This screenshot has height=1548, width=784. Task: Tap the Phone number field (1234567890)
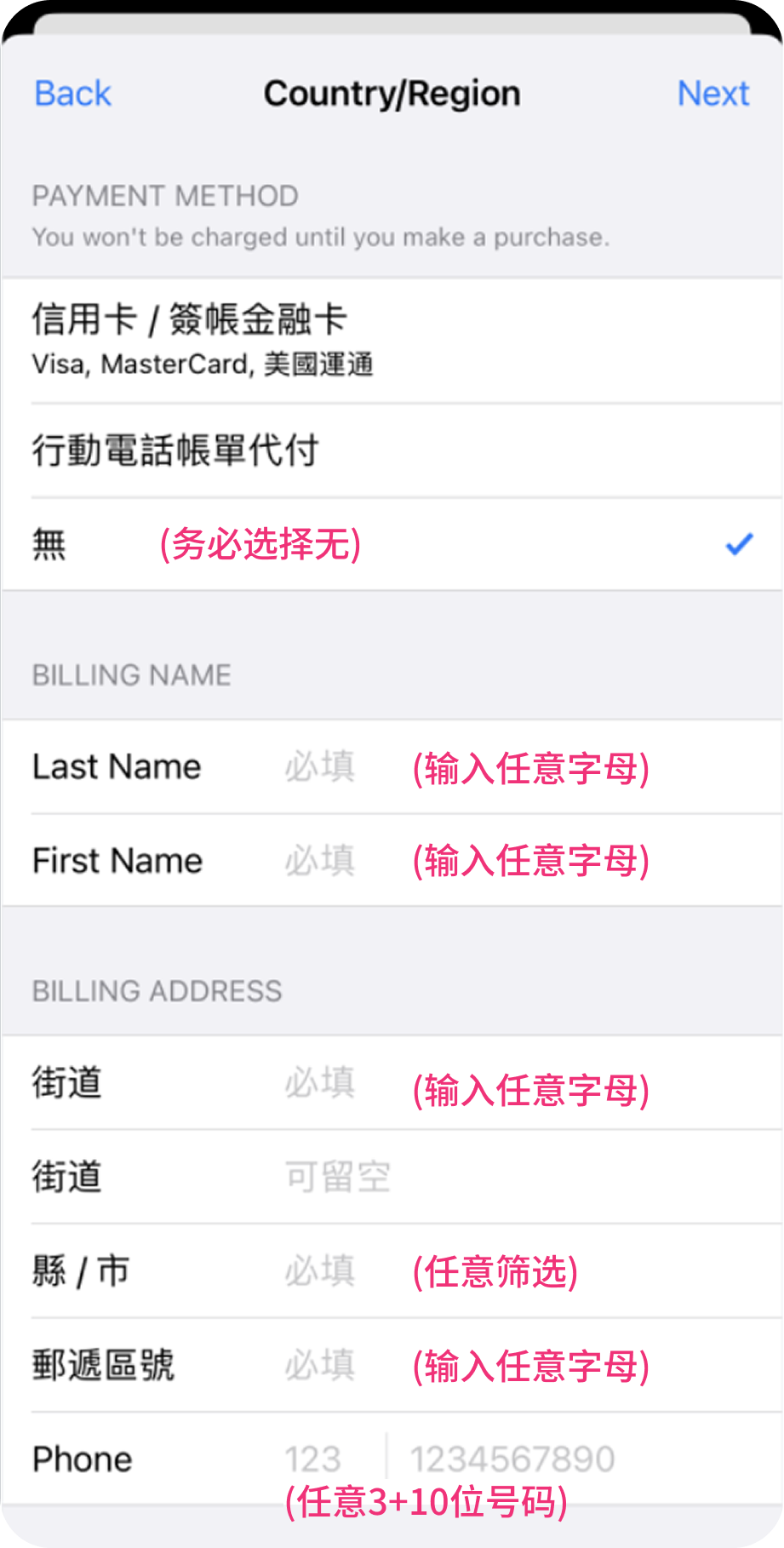pyautogui.click(x=584, y=1459)
